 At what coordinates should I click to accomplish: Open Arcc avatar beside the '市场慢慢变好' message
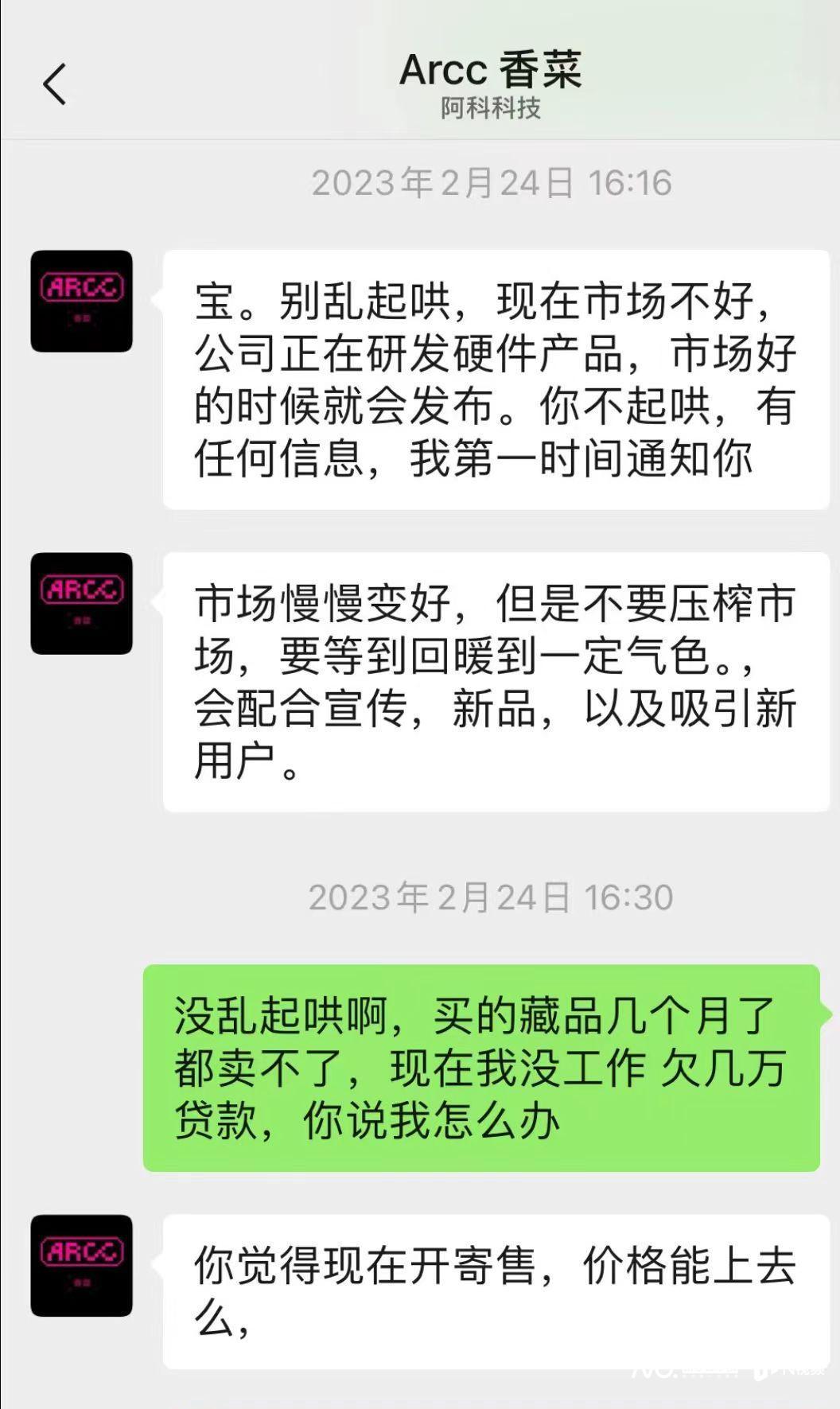click(x=81, y=603)
